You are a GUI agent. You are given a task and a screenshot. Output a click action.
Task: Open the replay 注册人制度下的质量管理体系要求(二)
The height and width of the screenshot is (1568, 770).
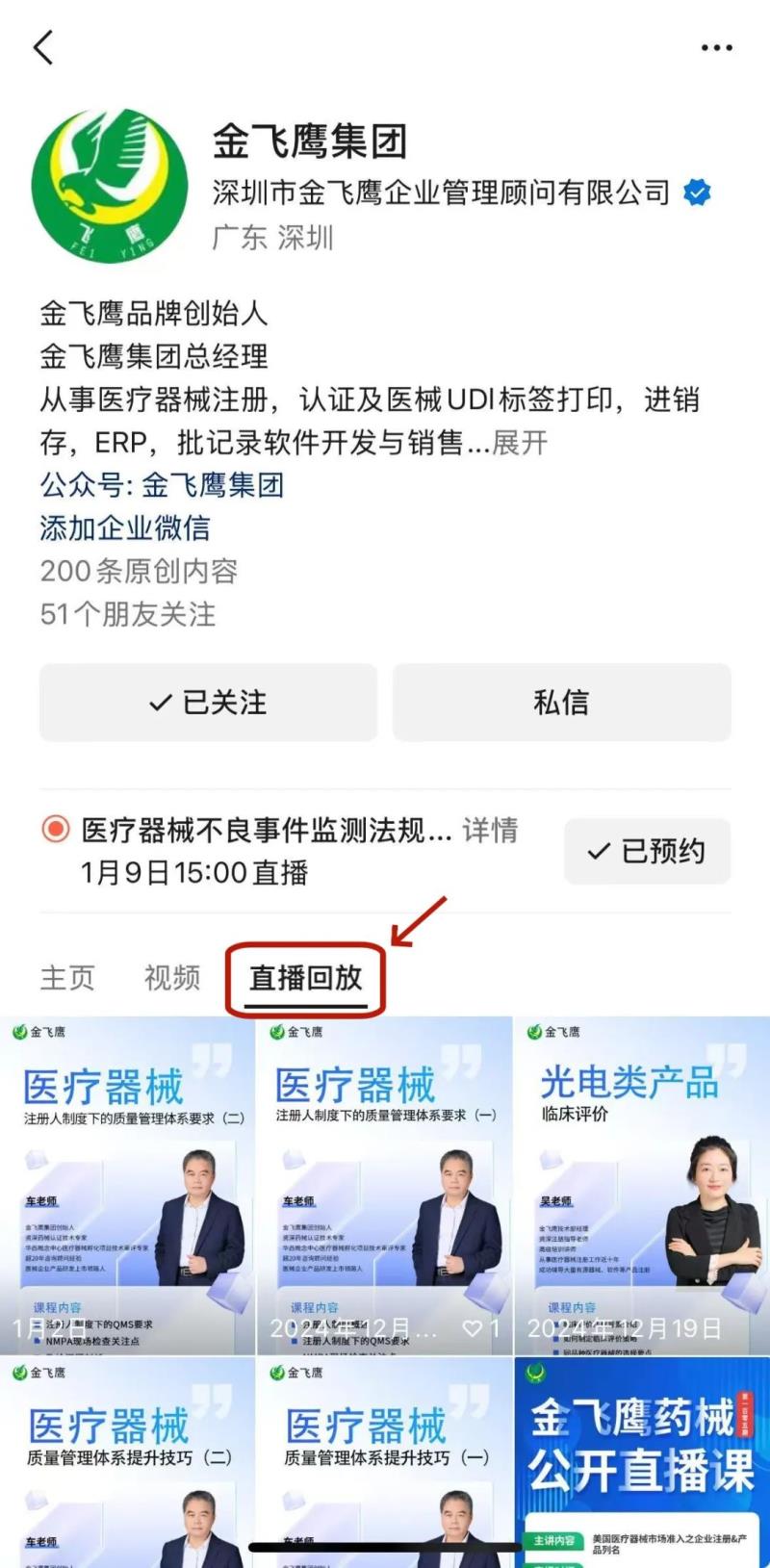pos(127,1184)
